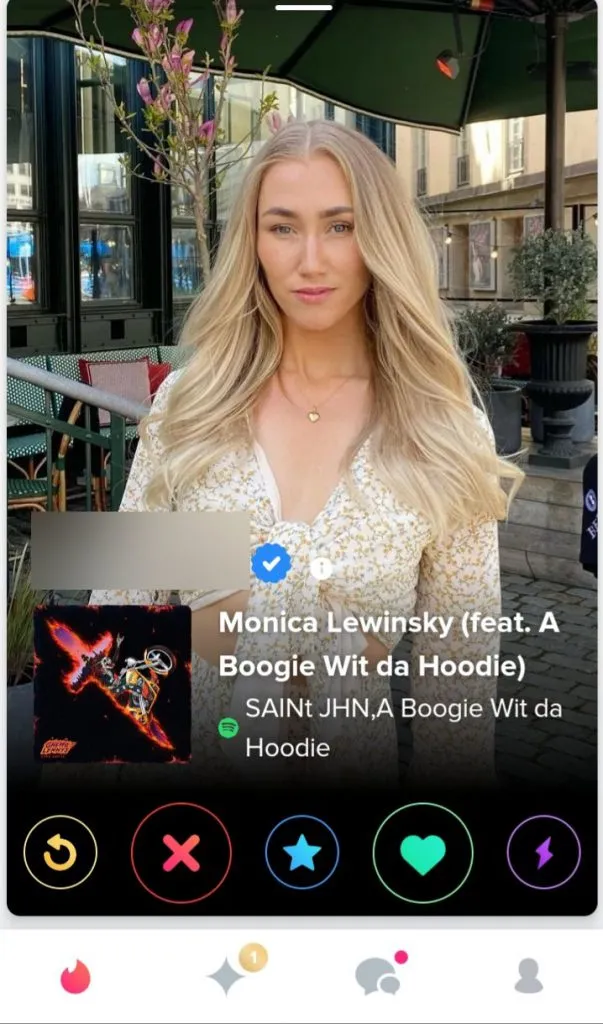
Task: Send a Super Like with the star
Action: click(x=302, y=853)
